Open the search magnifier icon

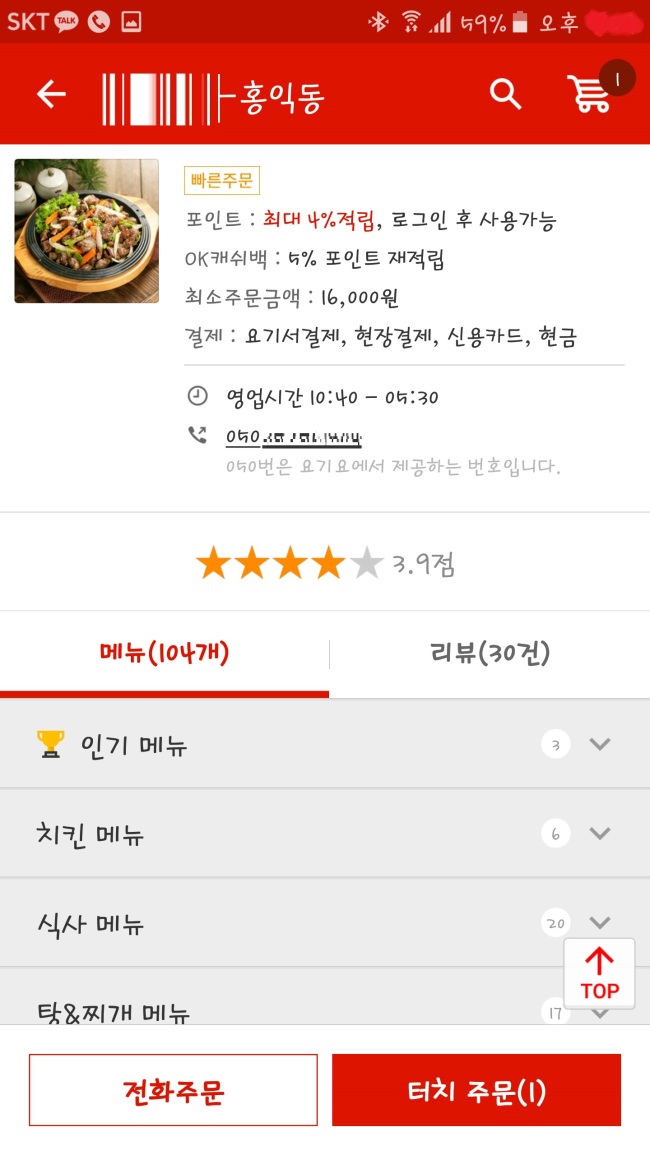pos(506,94)
